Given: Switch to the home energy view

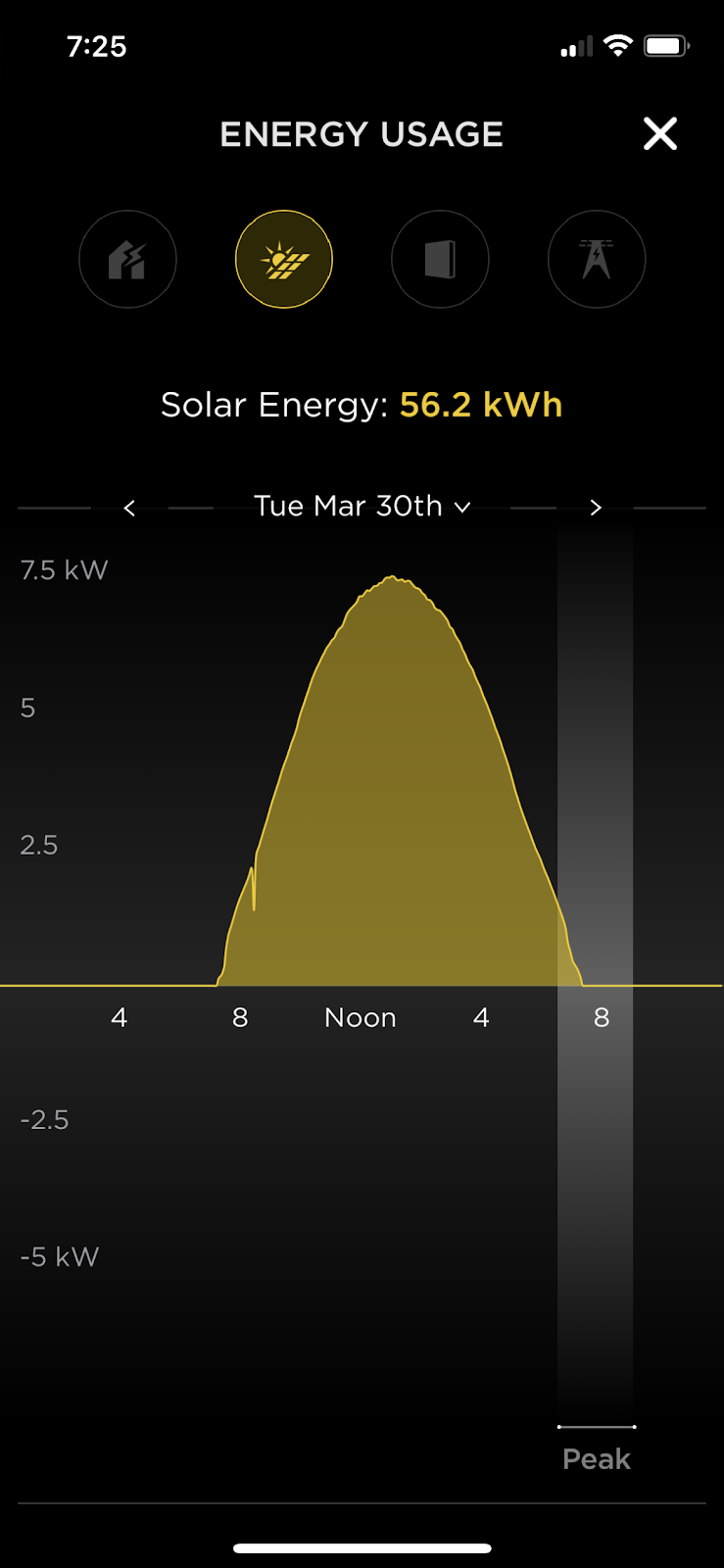Looking at the screenshot, I should (127, 260).
